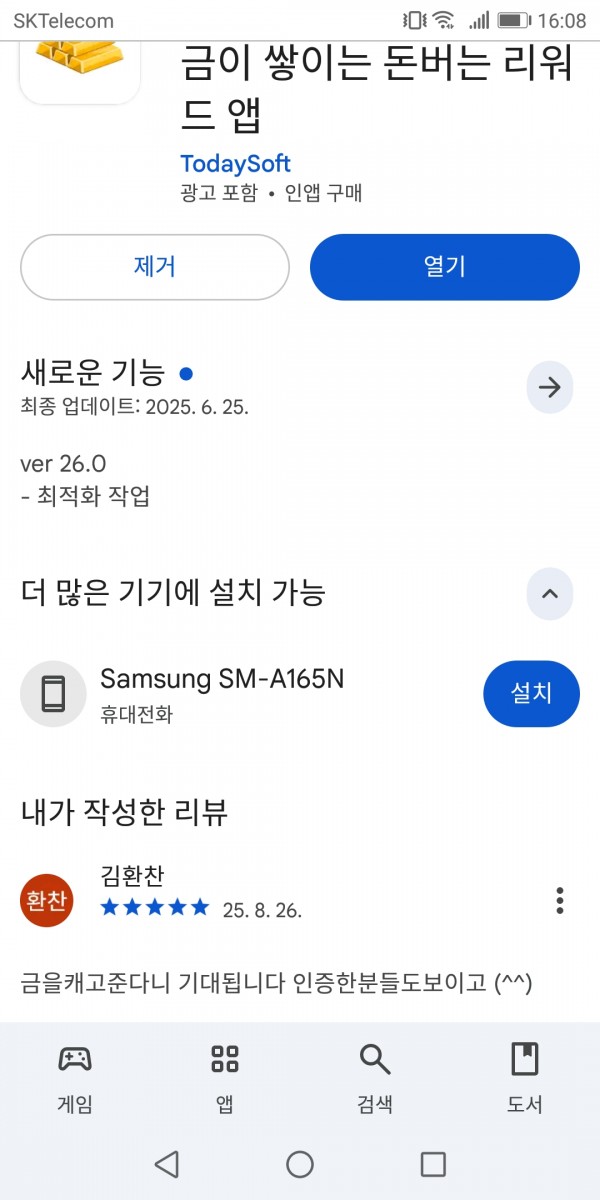
Task: Switch to the 도서 tab
Action: tap(525, 1078)
